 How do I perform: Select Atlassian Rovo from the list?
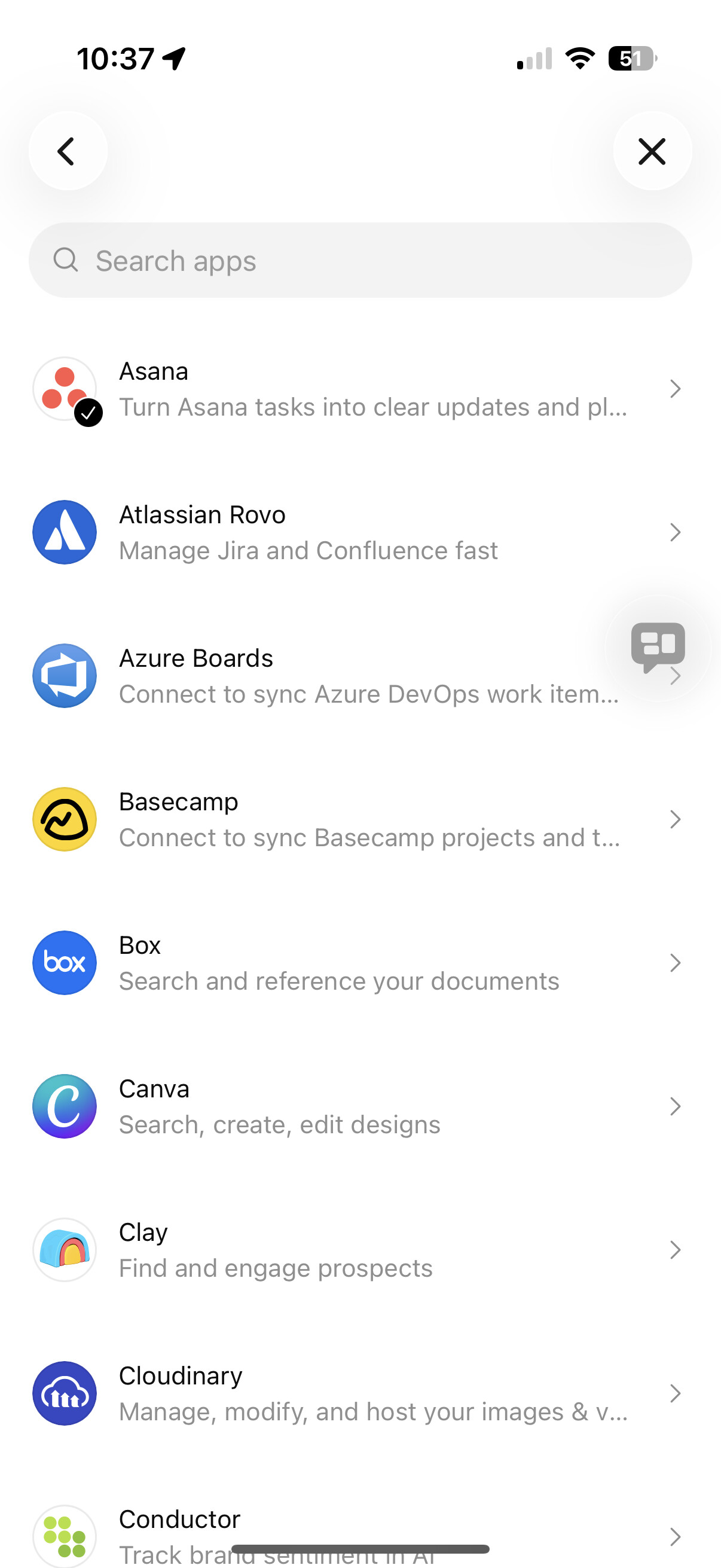click(x=360, y=533)
